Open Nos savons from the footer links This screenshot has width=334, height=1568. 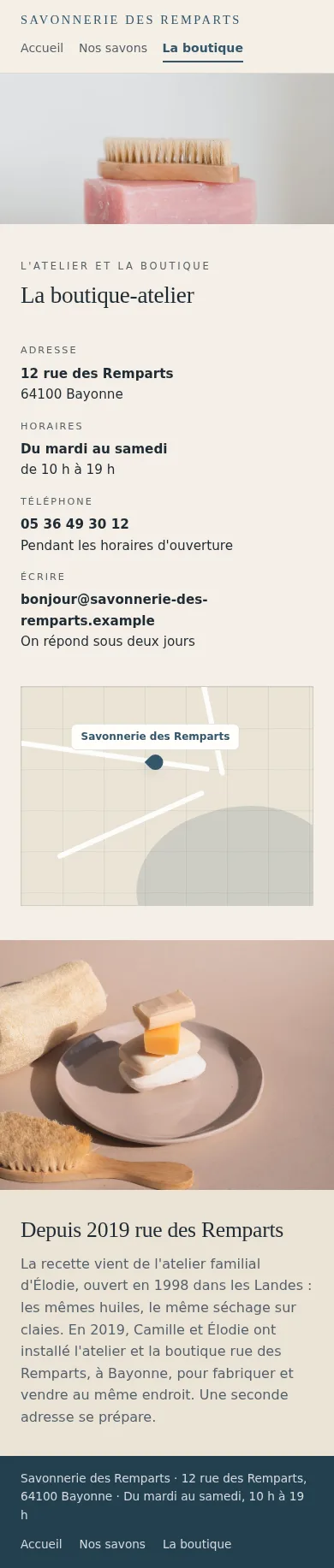112,1544
